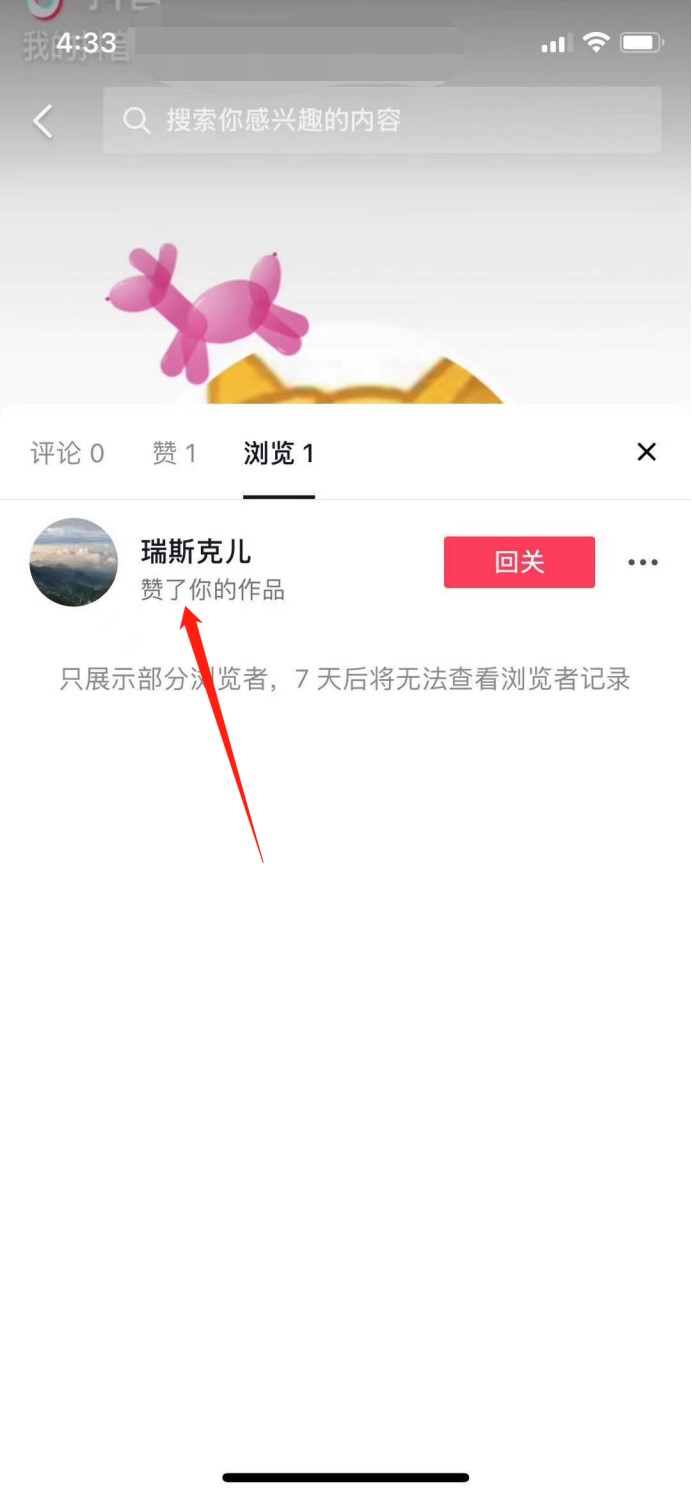Follow back 瑞斯克儿 with 回关 button
Image resolution: width=692 pixels, height=1497 pixels.
[x=519, y=562]
